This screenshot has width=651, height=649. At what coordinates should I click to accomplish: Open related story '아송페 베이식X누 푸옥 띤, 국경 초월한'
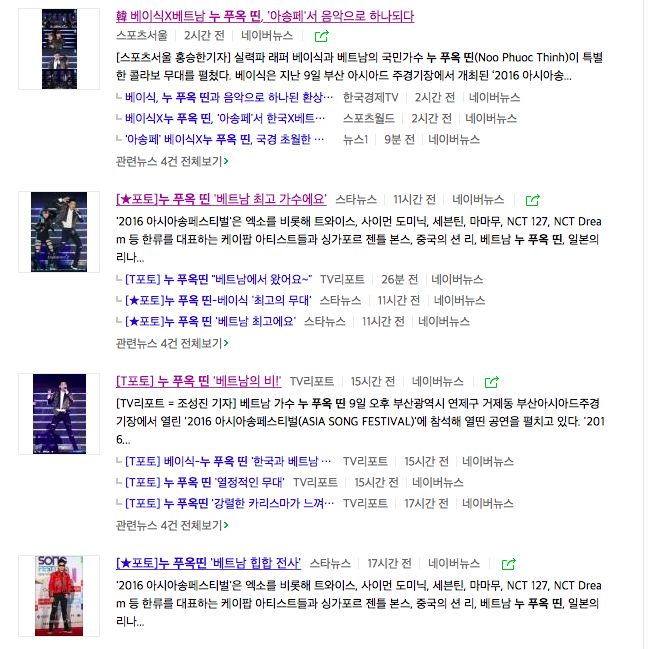225,139
